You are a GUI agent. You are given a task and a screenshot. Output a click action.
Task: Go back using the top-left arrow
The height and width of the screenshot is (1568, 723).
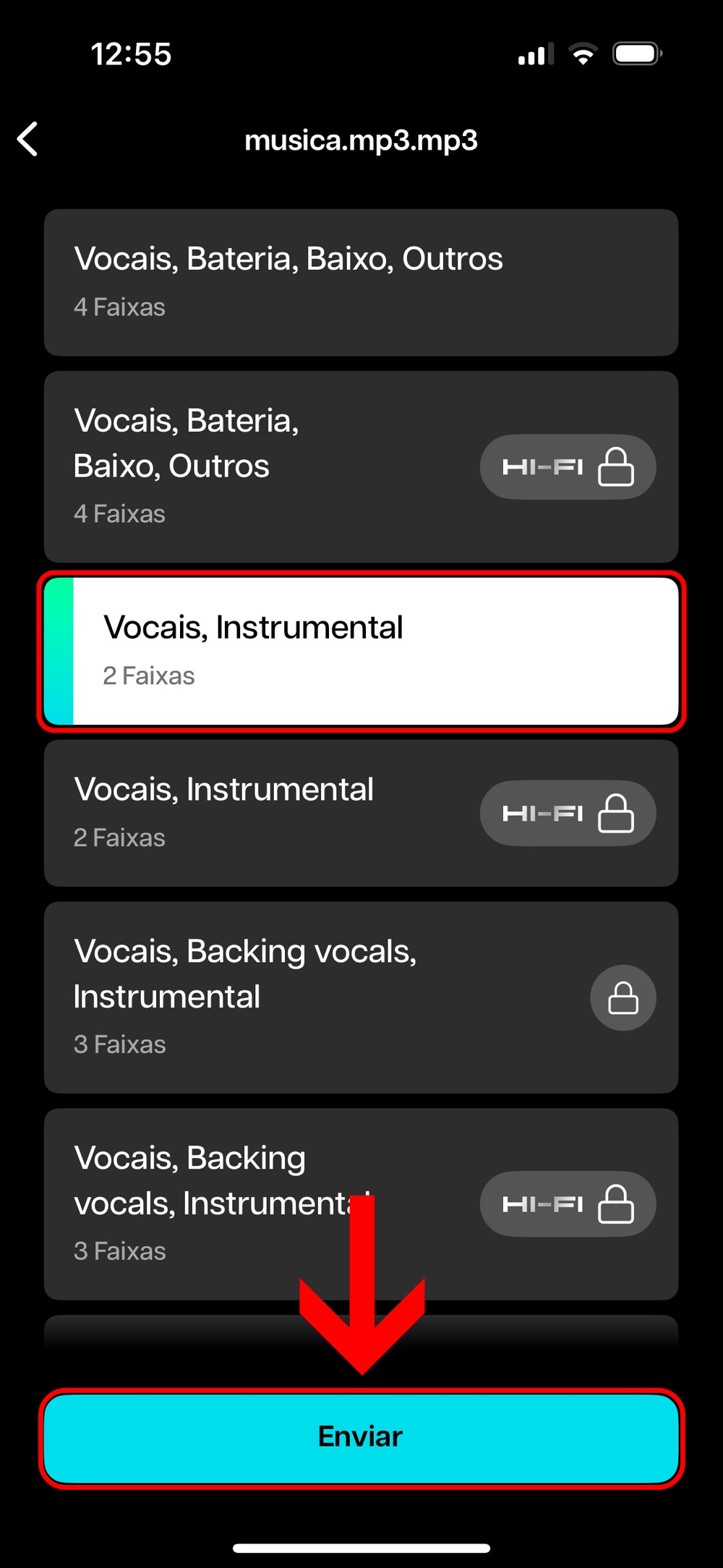(27, 139)
